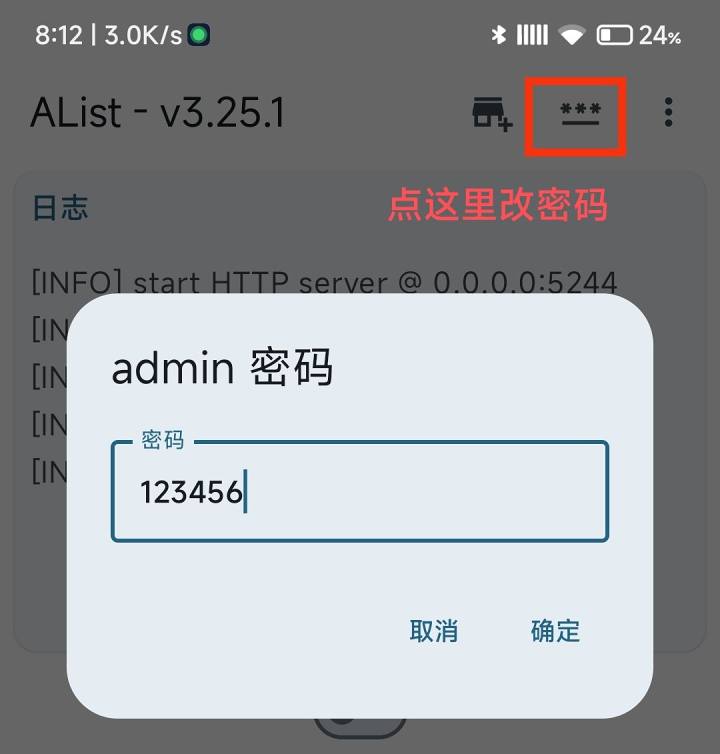Tap the 密码 password input field
Screen dimensions: 720x754
[x=360, y=492]
